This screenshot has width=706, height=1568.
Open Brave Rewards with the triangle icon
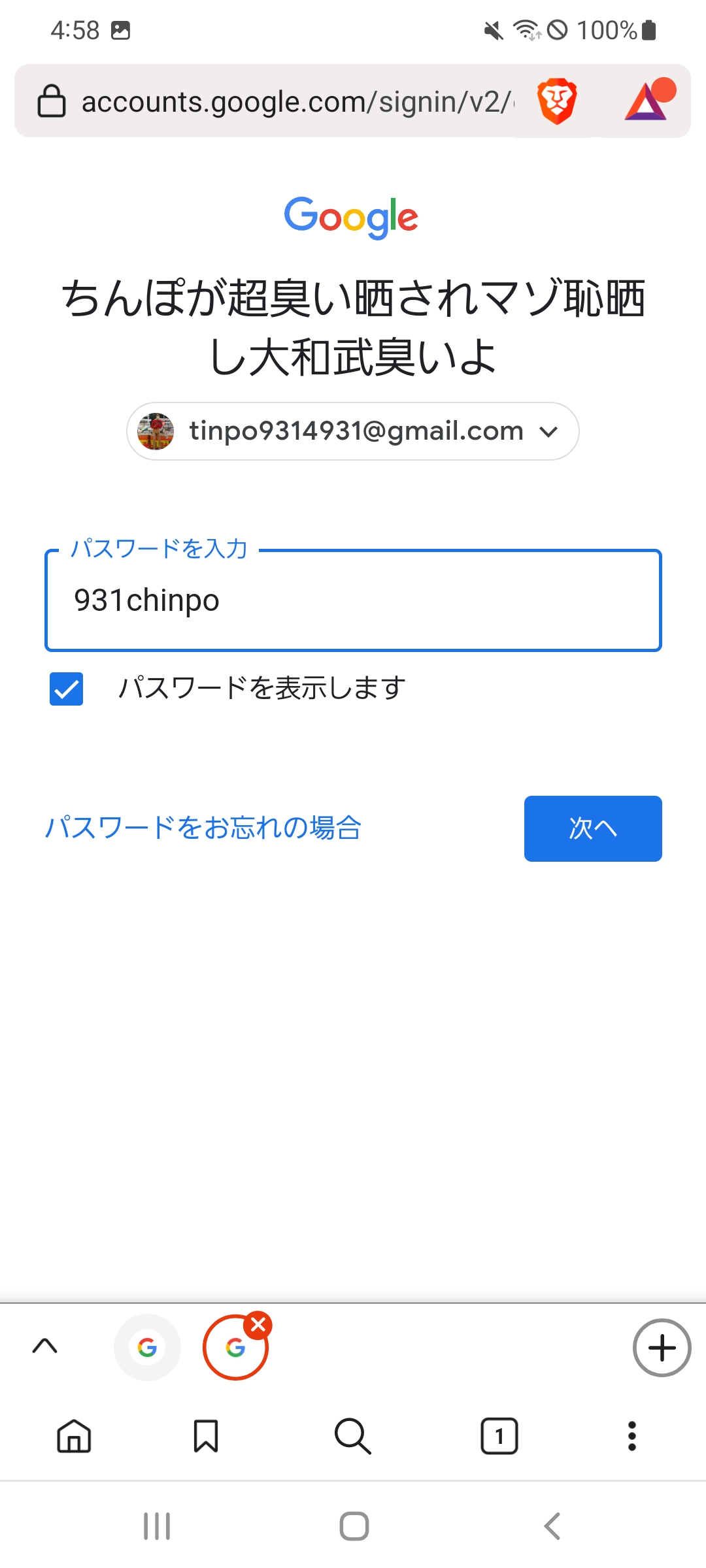click(643, 100)
